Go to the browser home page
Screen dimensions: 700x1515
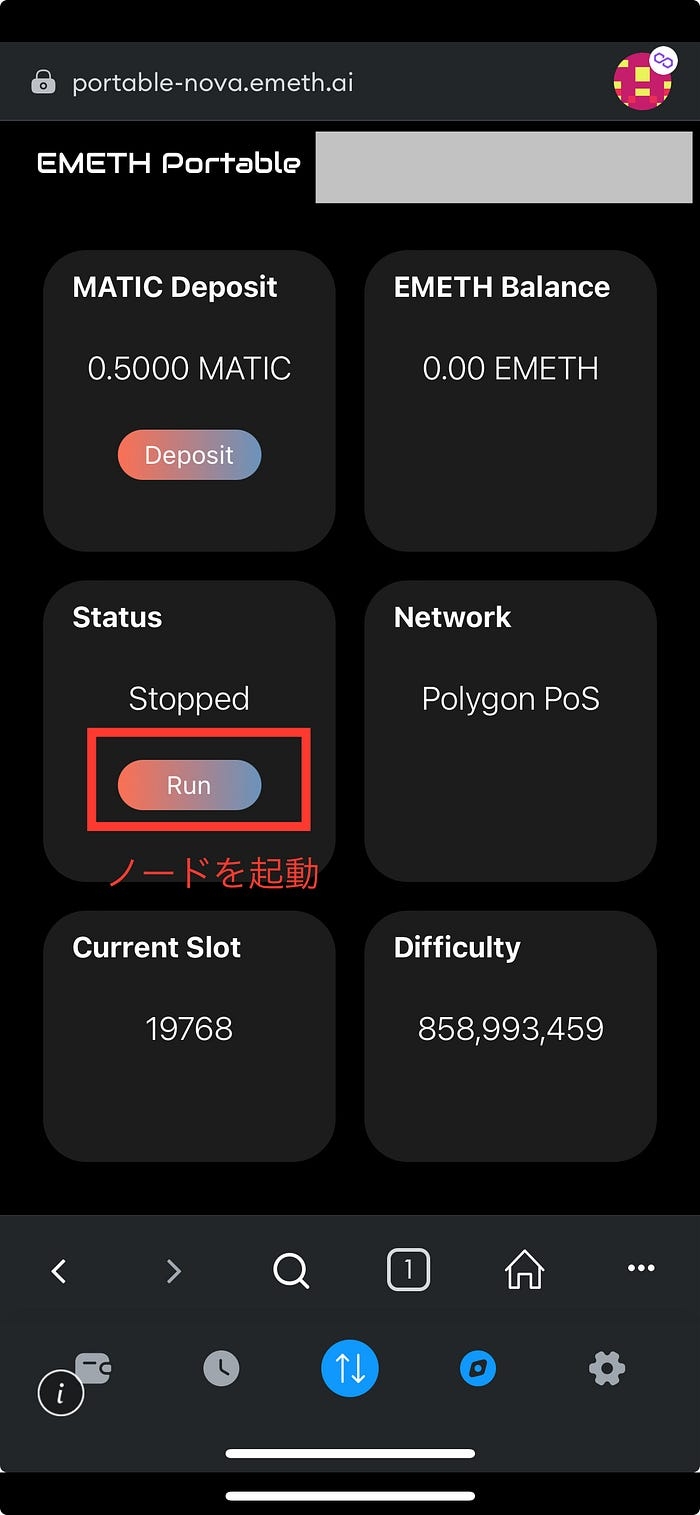click(524, 1270)
